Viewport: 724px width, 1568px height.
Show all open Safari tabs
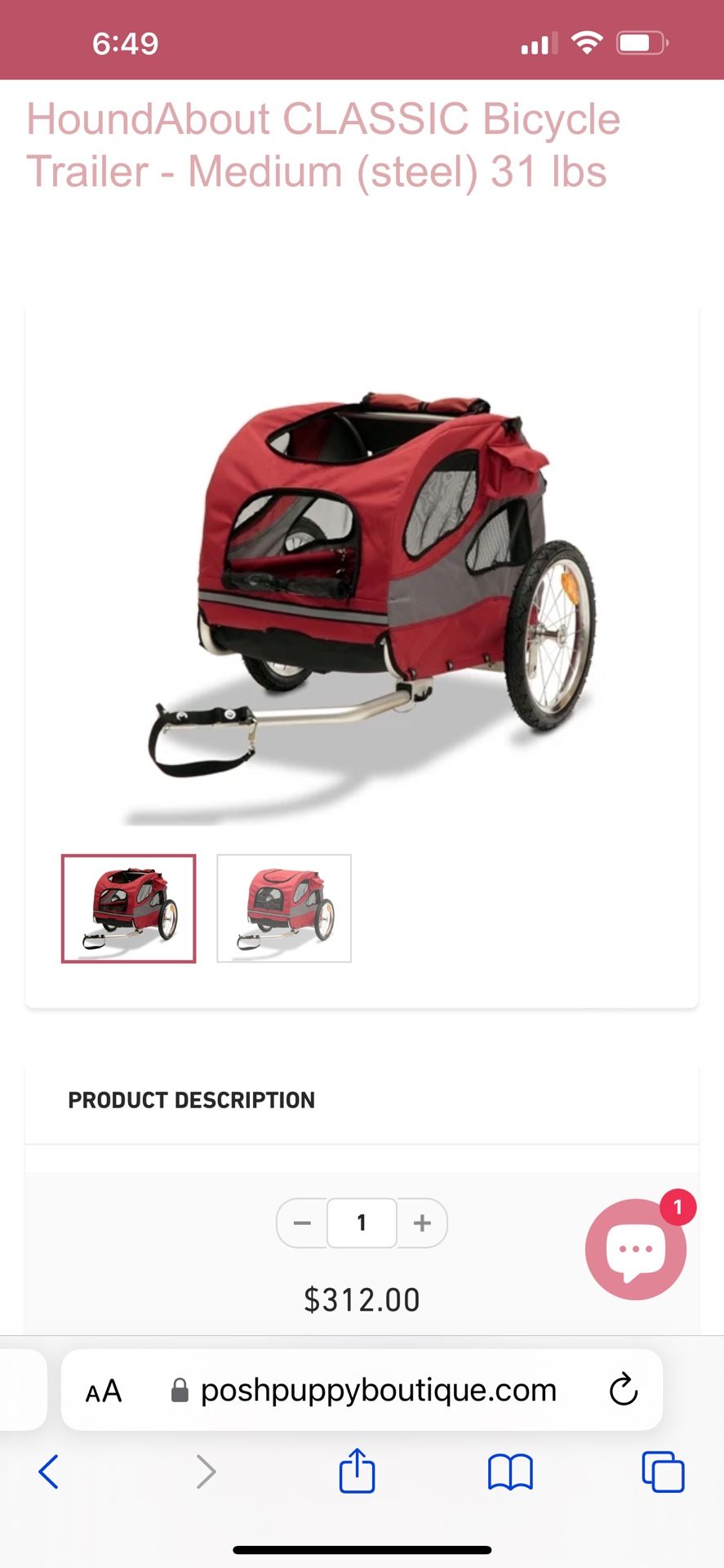664,1472
